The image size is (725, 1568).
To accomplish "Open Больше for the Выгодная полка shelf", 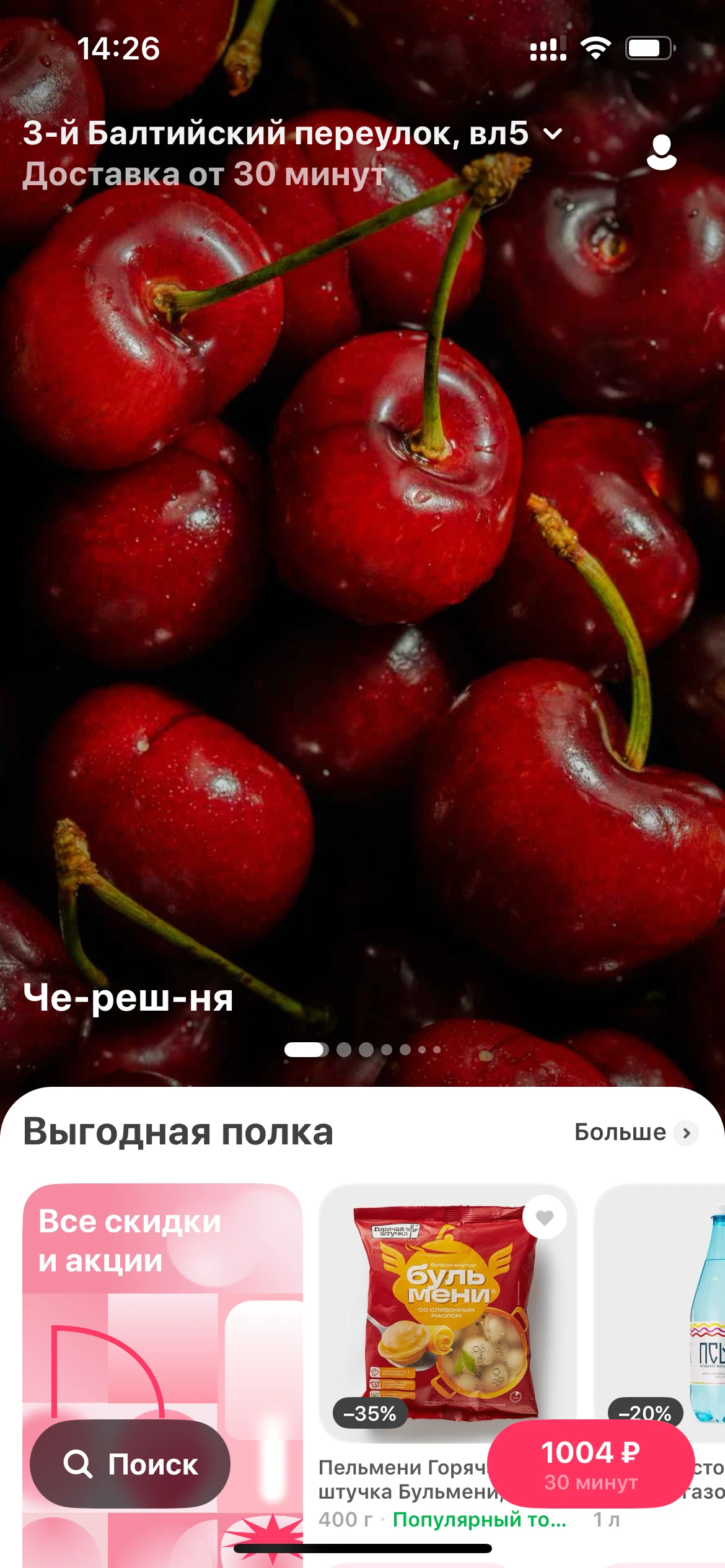I will (636, 1132).
